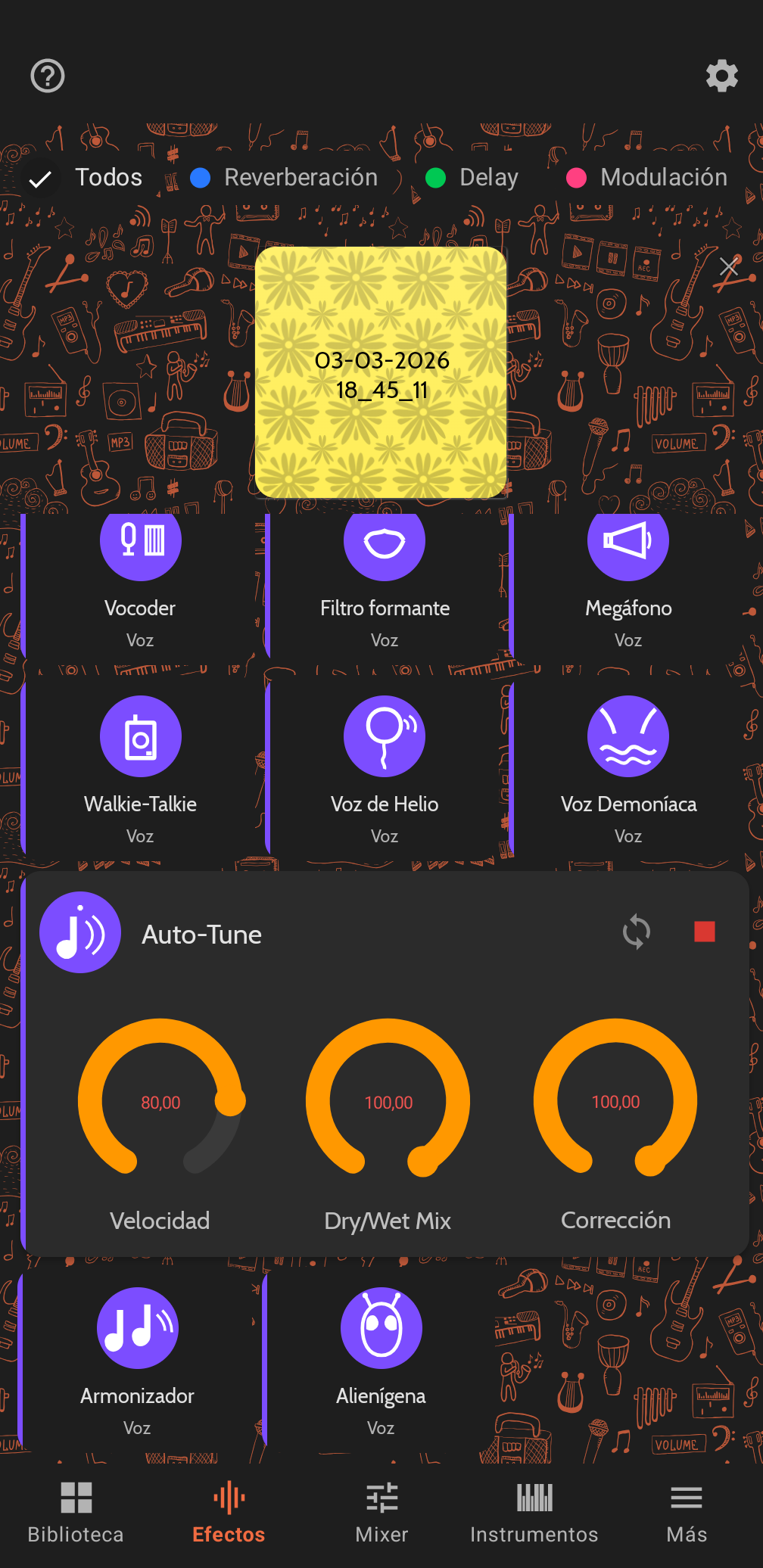
Task: Open the help question mark icon
Action: tap(48, 76)
